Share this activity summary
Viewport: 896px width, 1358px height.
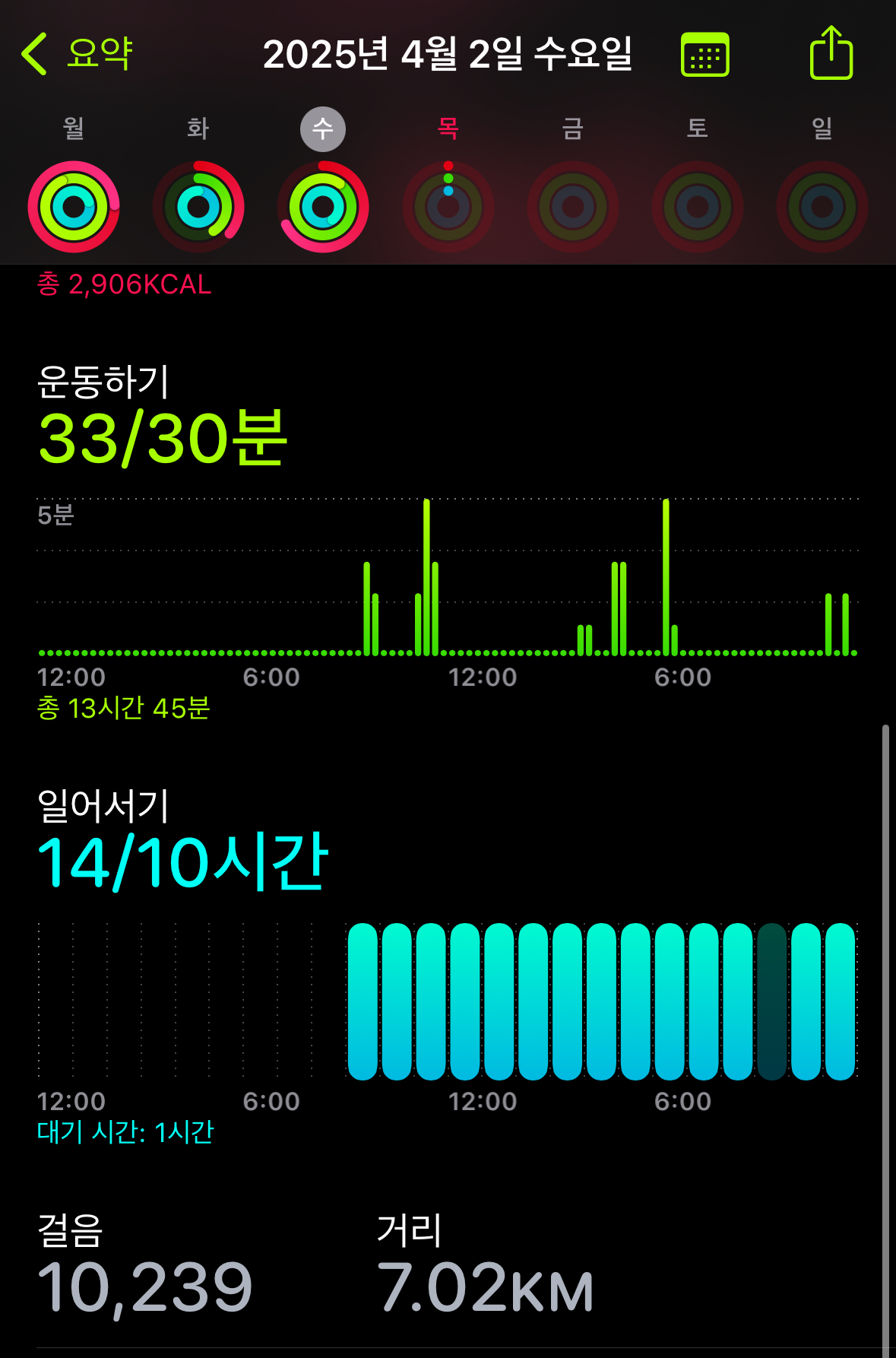click(831, 53)
